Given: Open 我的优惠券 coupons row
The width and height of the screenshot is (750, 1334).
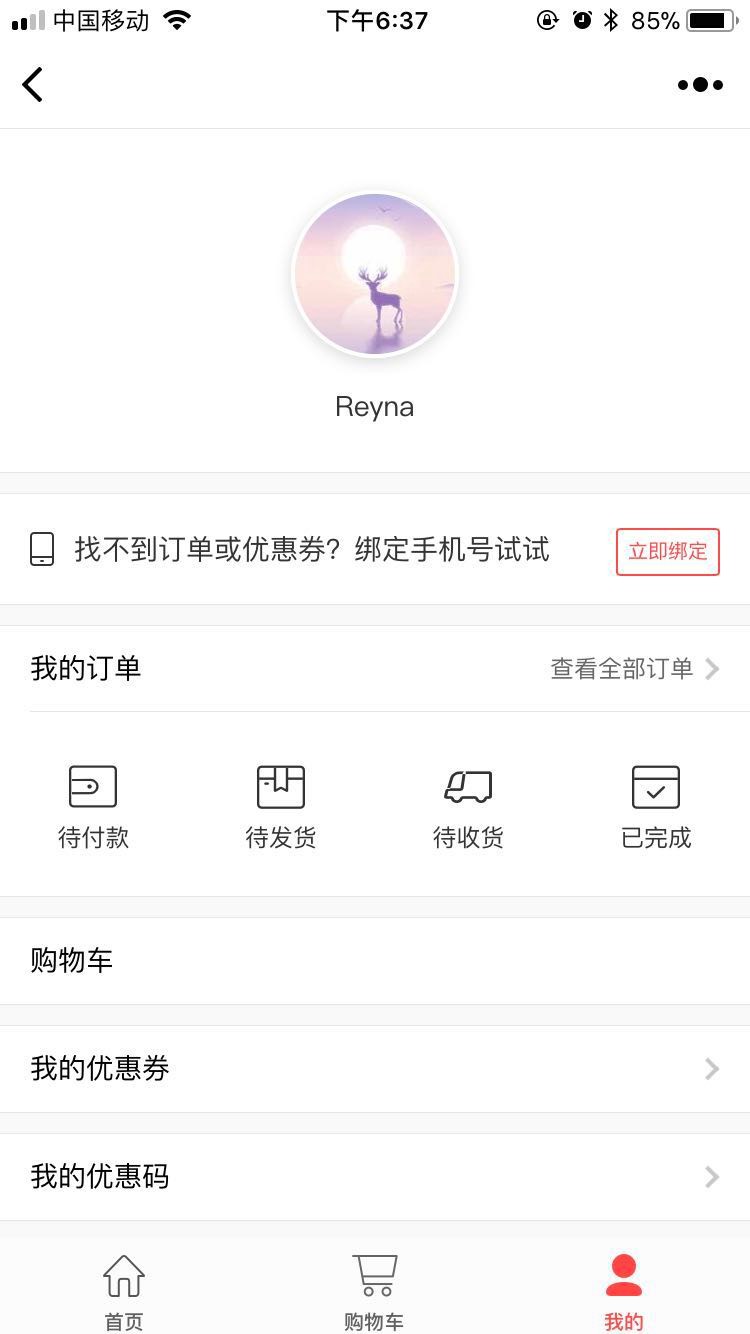Looking at the screenshot, I should point(375,1069).
